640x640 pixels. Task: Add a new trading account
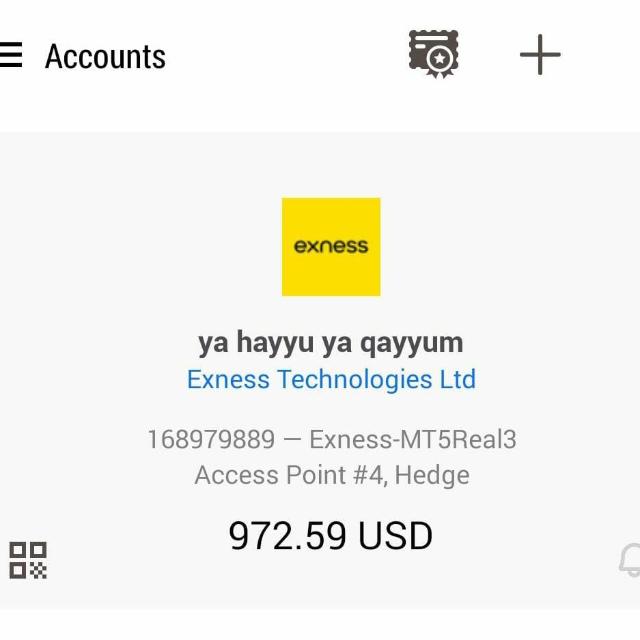pyautogui.click(x=540, y=54)
